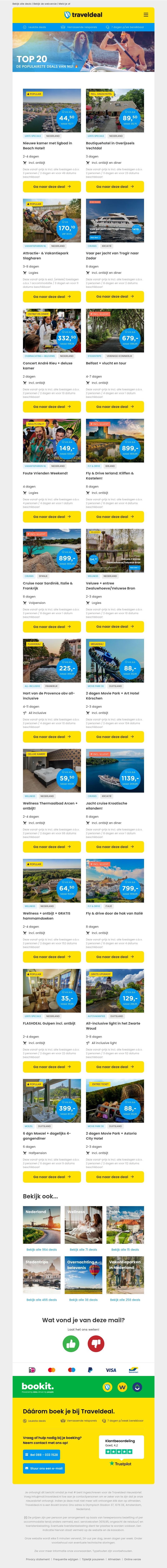Open the TOP 20 deals banner
The width and height of the screenshot is (167, 1568).
[x=83, y=52]
